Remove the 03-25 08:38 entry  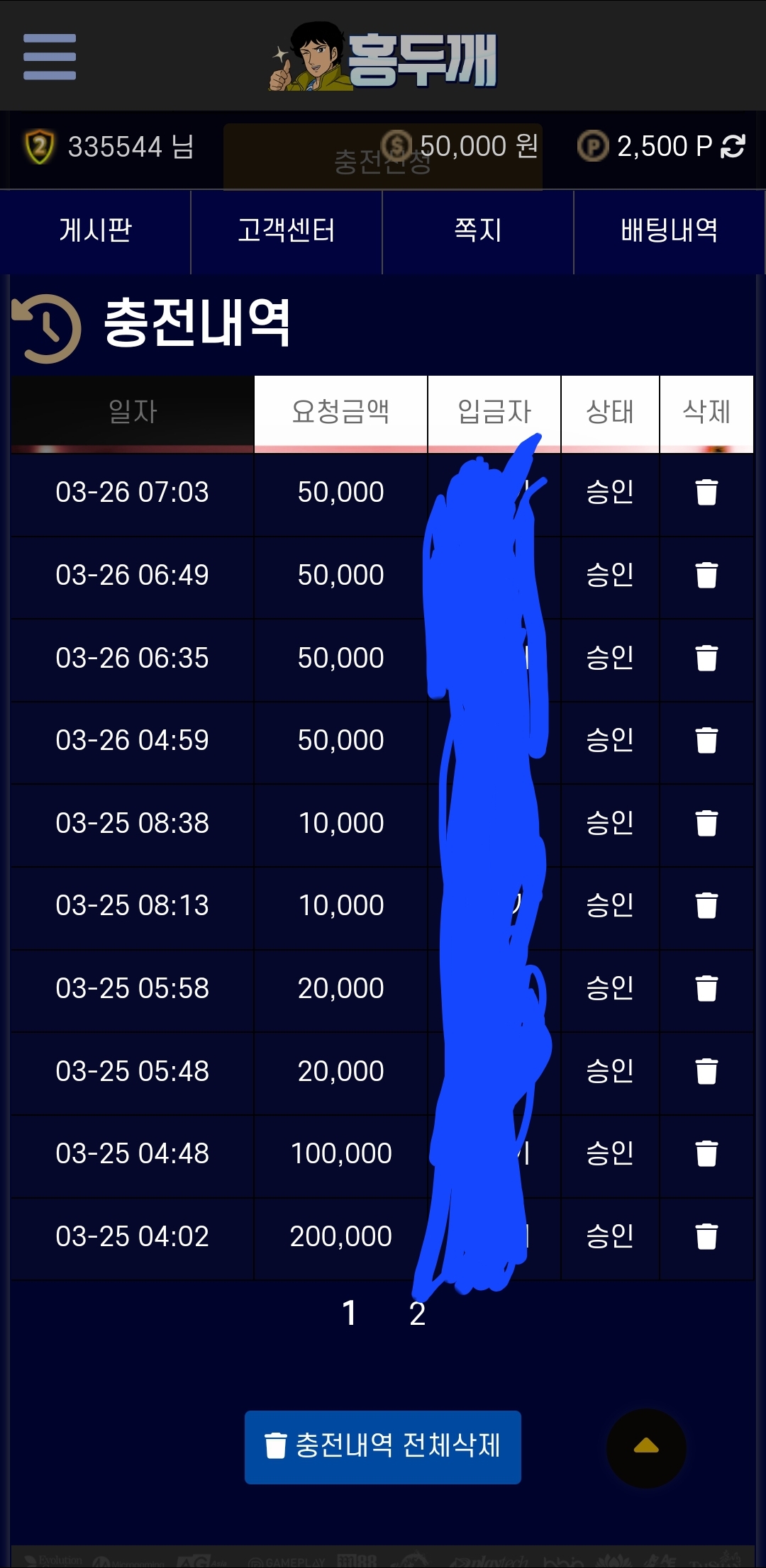click(706, 823)
